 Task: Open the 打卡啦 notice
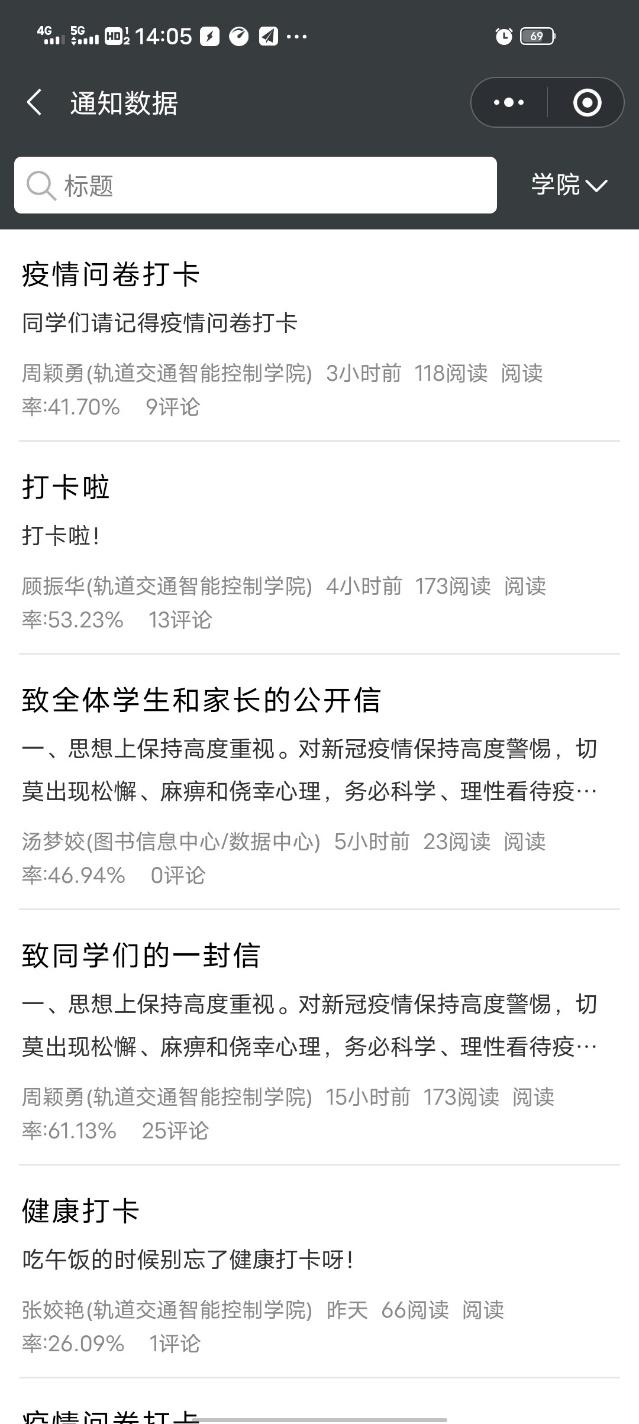click(319, 548)
